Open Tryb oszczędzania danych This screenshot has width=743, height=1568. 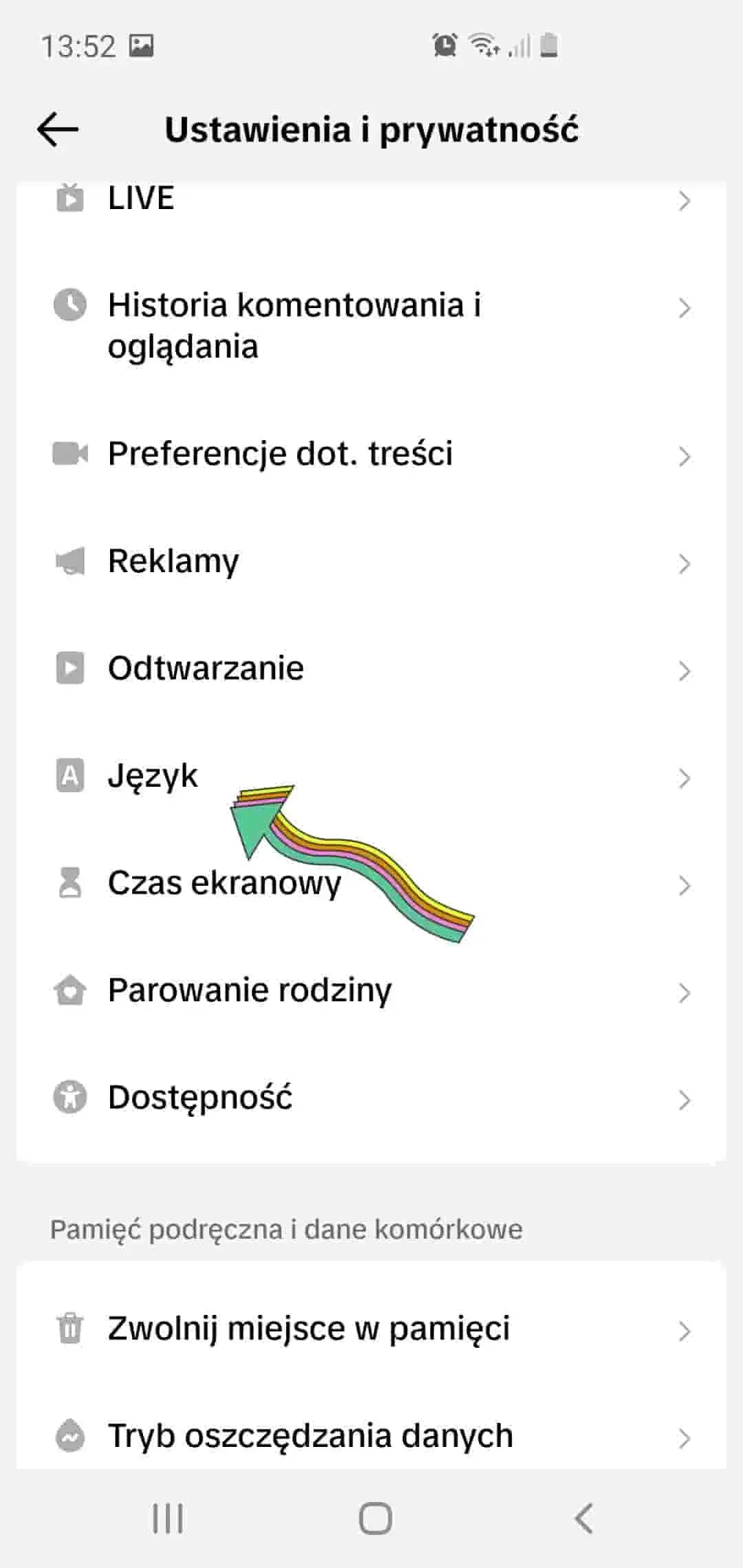[x=310, y=1435]
